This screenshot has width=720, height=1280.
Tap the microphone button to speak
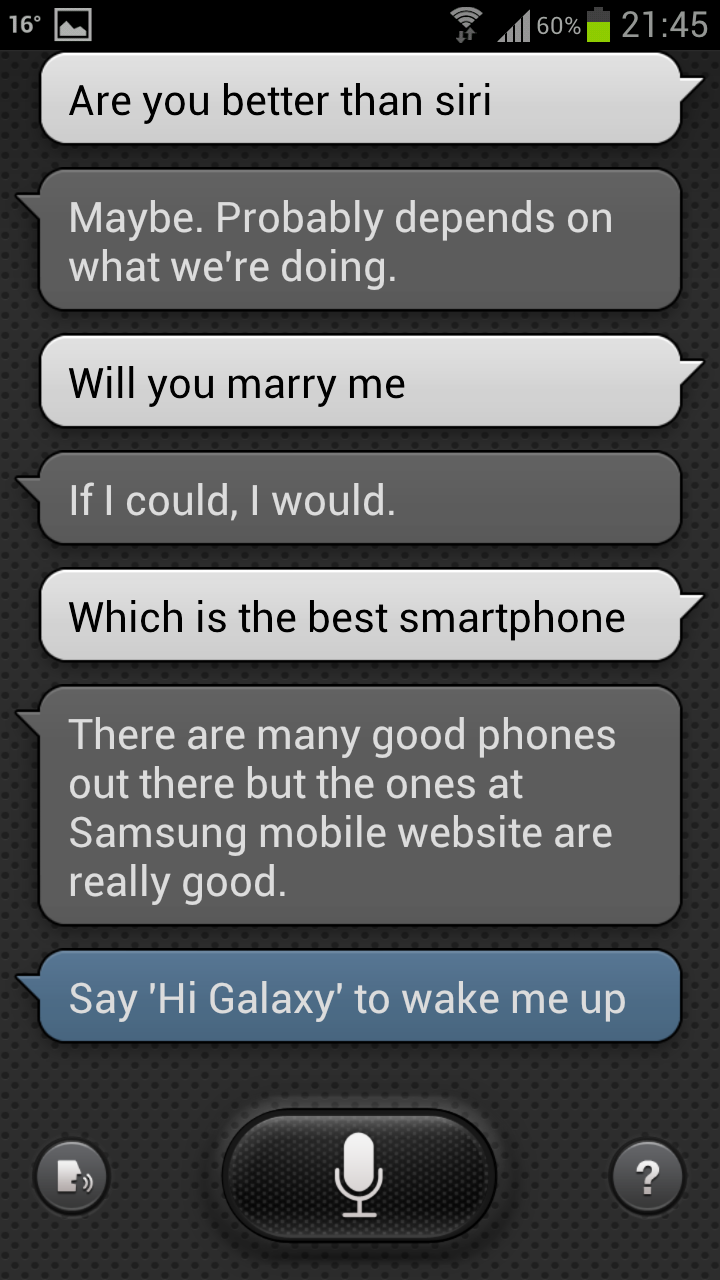click(x=359, y=1175)
